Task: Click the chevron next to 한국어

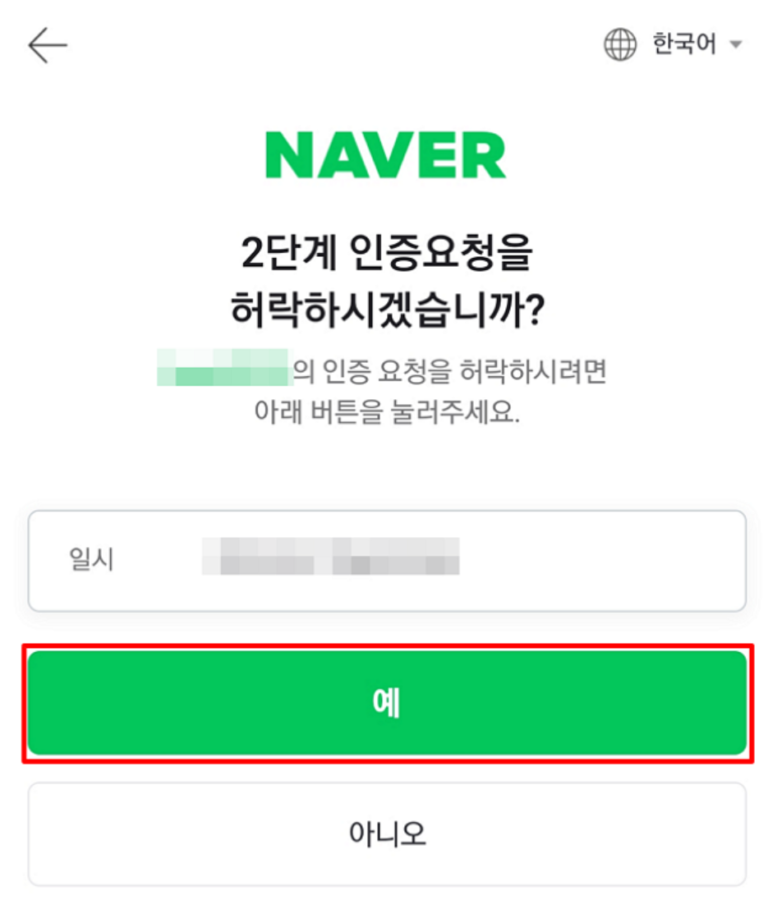Action: tap(737, 46)
